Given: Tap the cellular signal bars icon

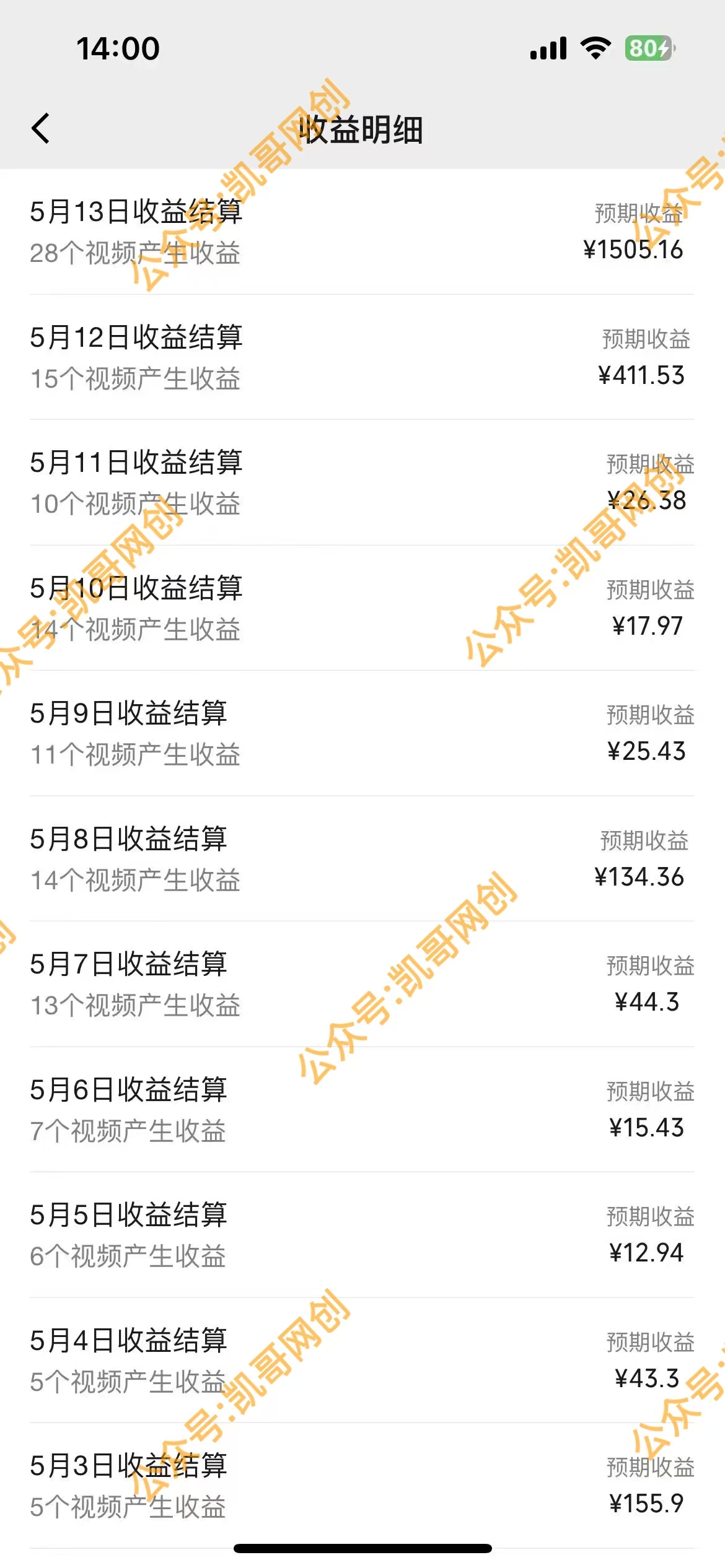Looking at the screenshot, I should coord(548,47).
